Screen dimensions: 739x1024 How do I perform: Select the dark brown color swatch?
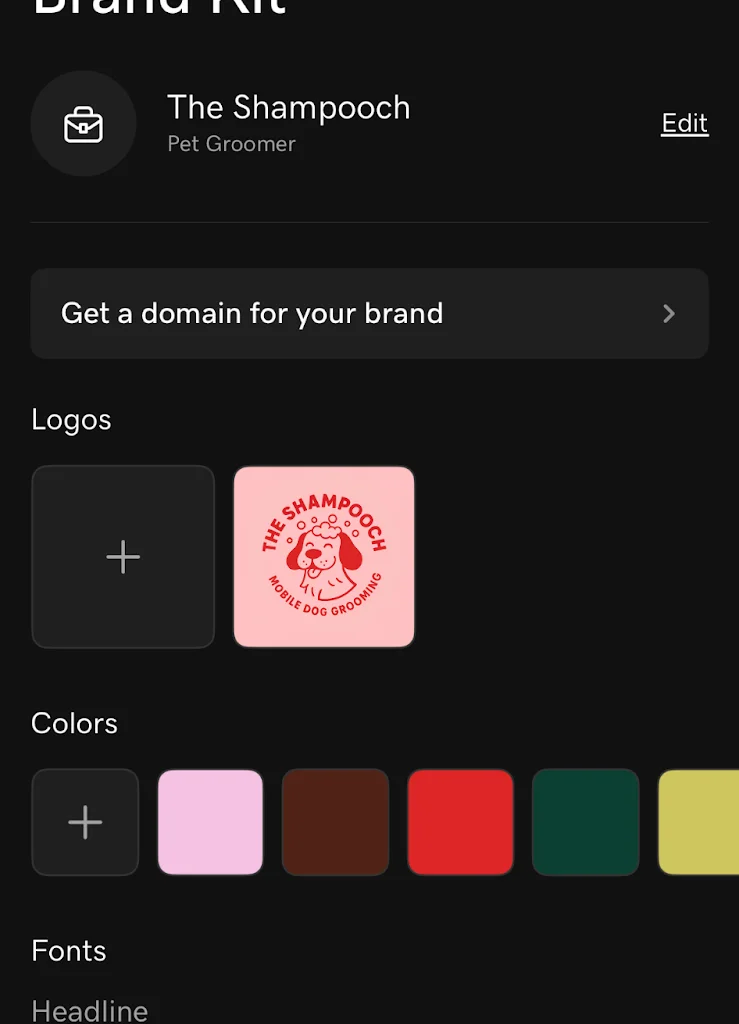[x=335, y=822]
